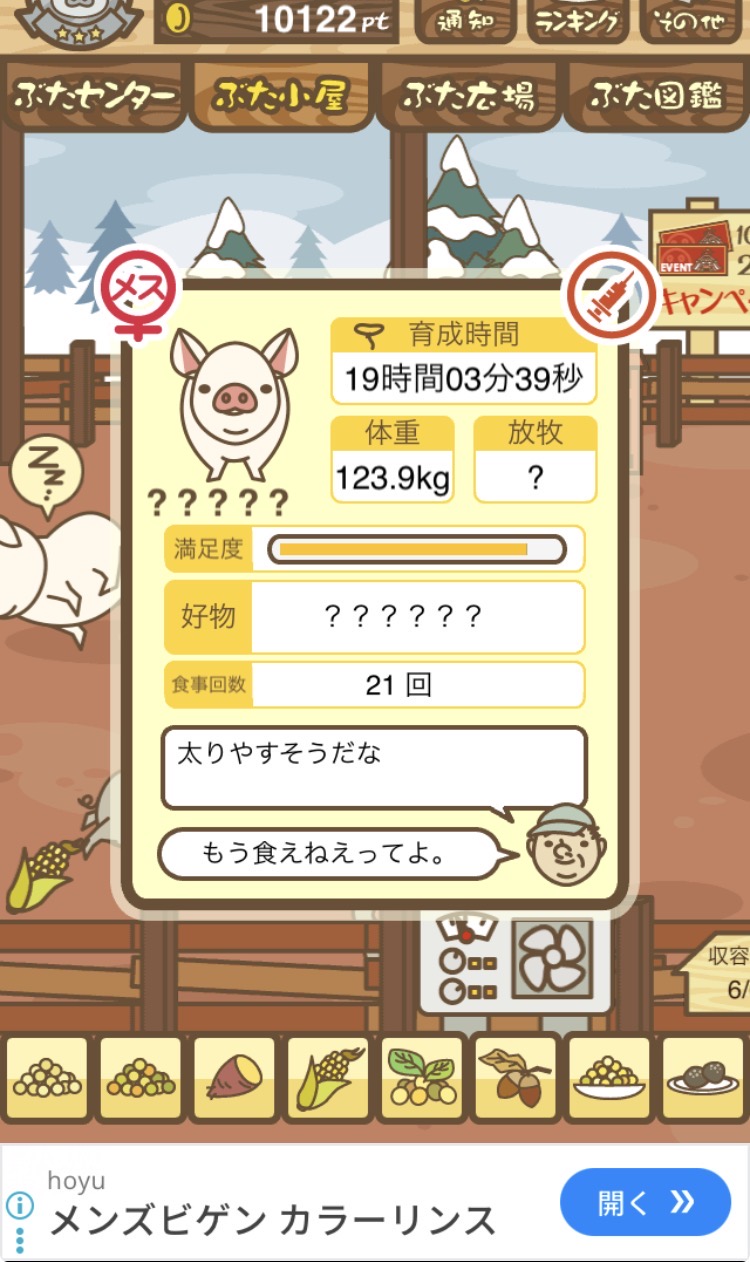Switch to the ぶた図鑑 tab
The width and height of the screenshot is (750, 1262).
coord(656,96)
